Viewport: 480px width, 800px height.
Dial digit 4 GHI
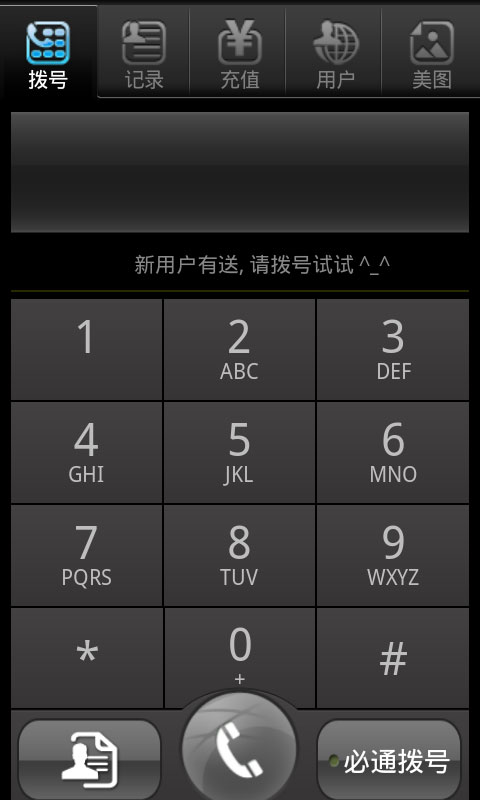click(x=86, y=453)
